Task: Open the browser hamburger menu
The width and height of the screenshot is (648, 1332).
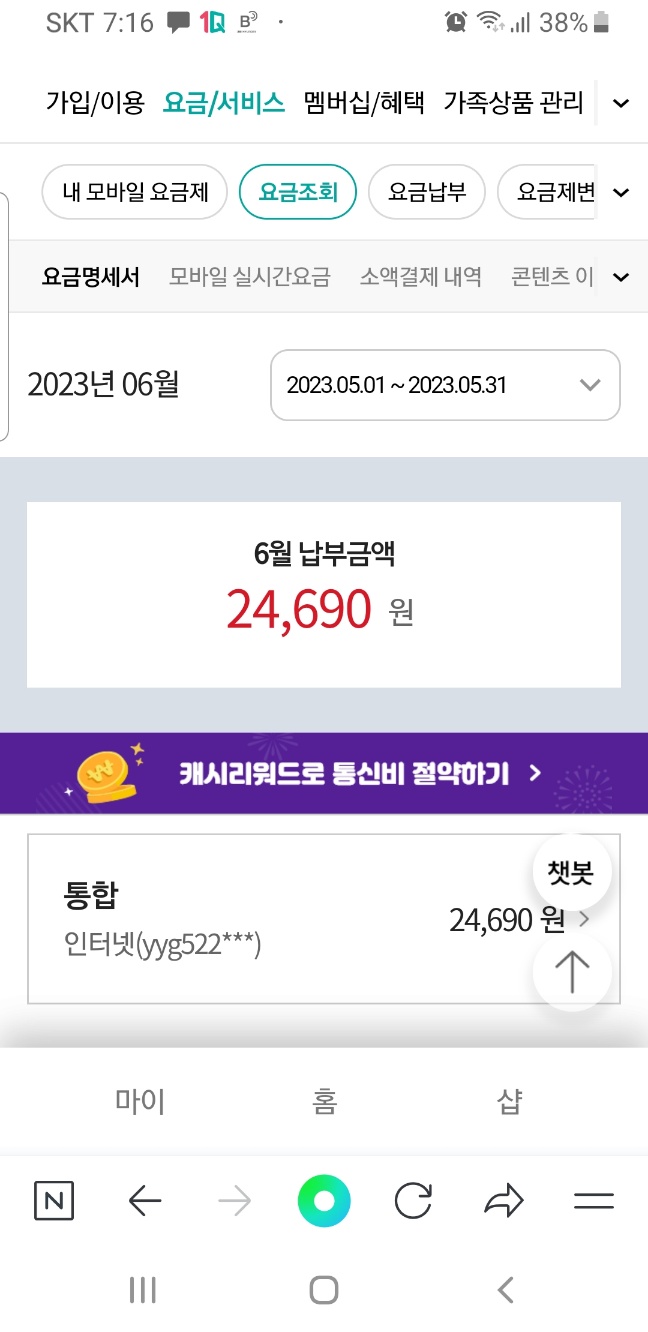Action: 593,1201
